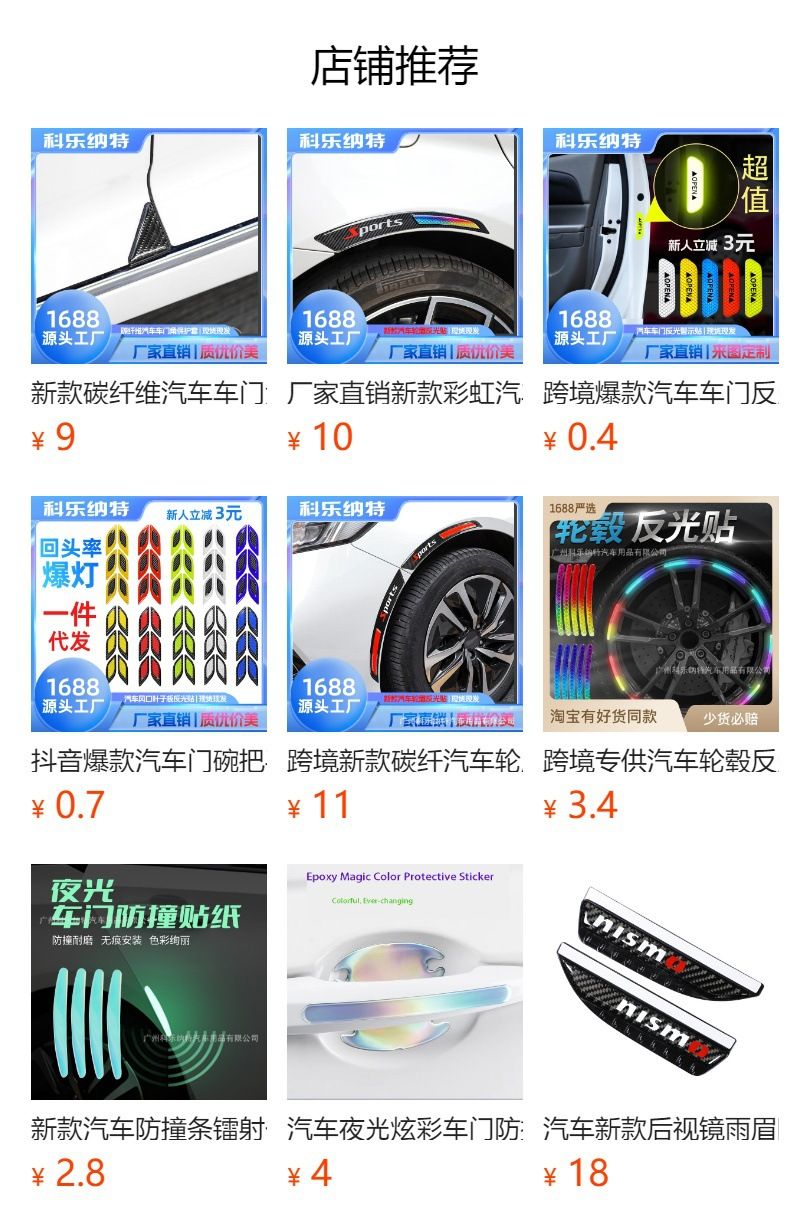View the ¥10 rainbow wheel arch sticker item

click(404, 246)
